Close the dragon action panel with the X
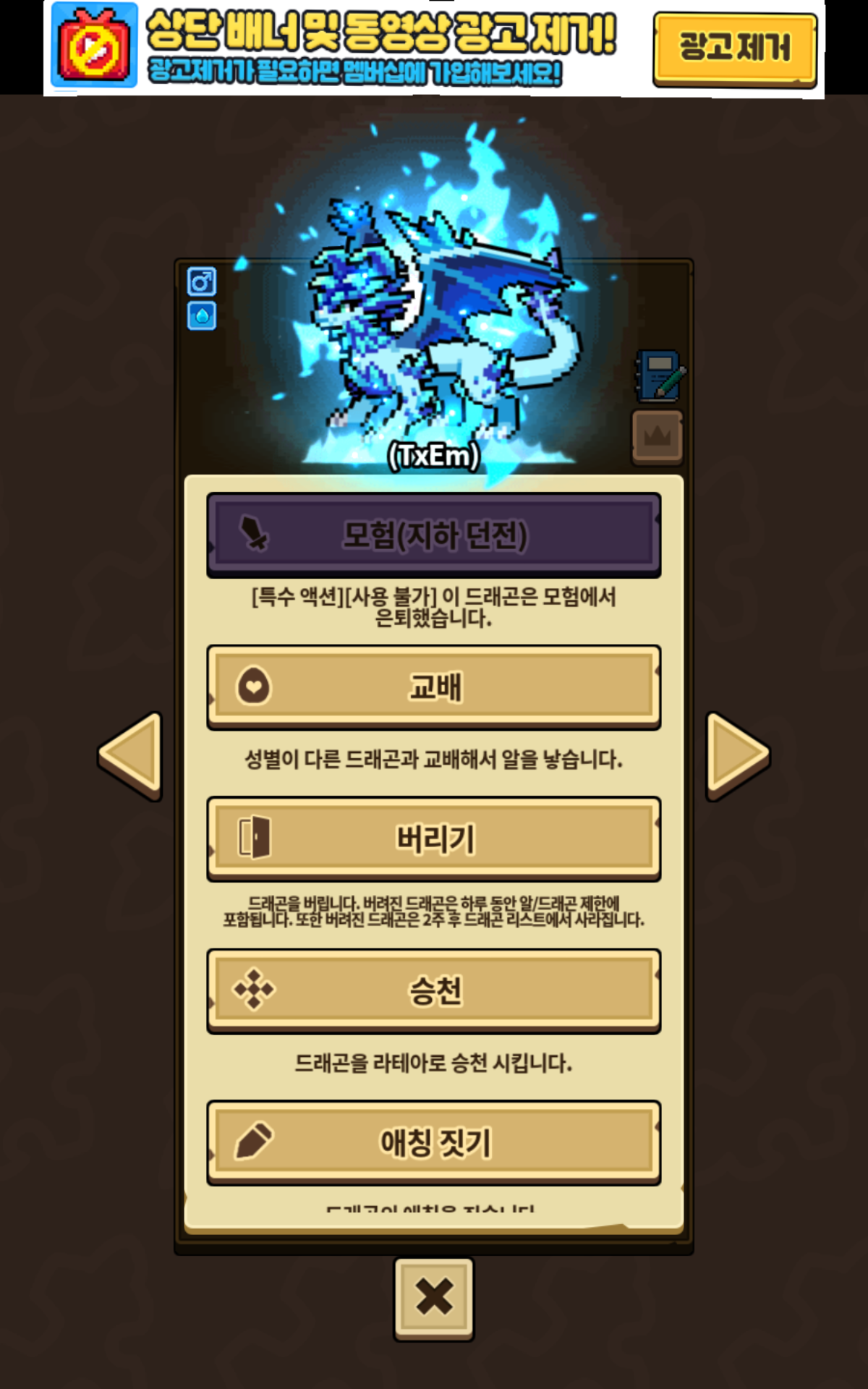Image resolution: width=868 pixels, height=1389 pixels. click(434, 1297)
